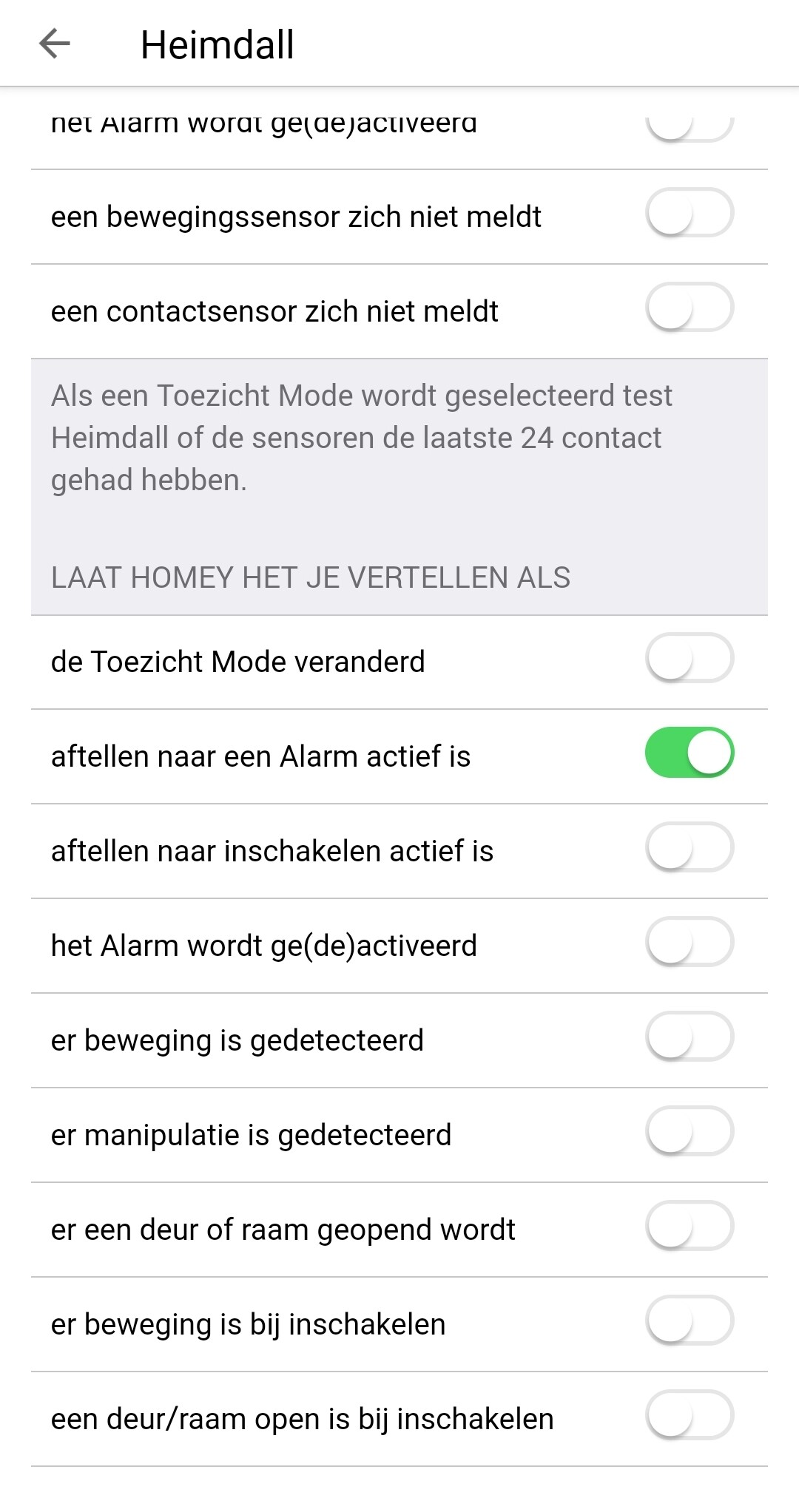
Task: Toggle 'er beweging is bij inschakelen'
Action: (689, 1321)
